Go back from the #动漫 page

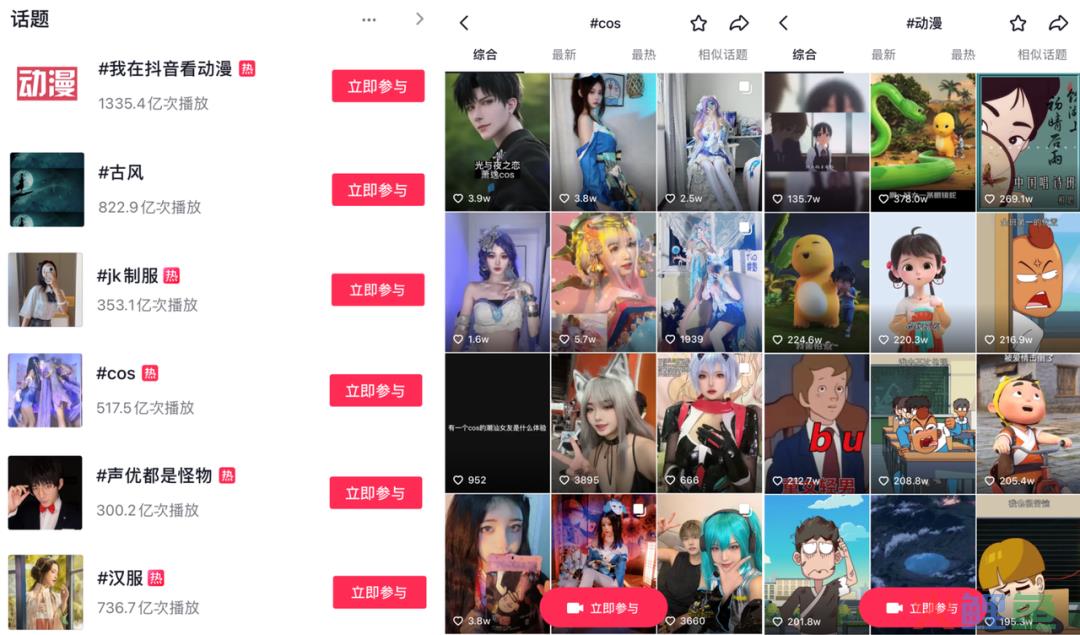pos(782,23)
